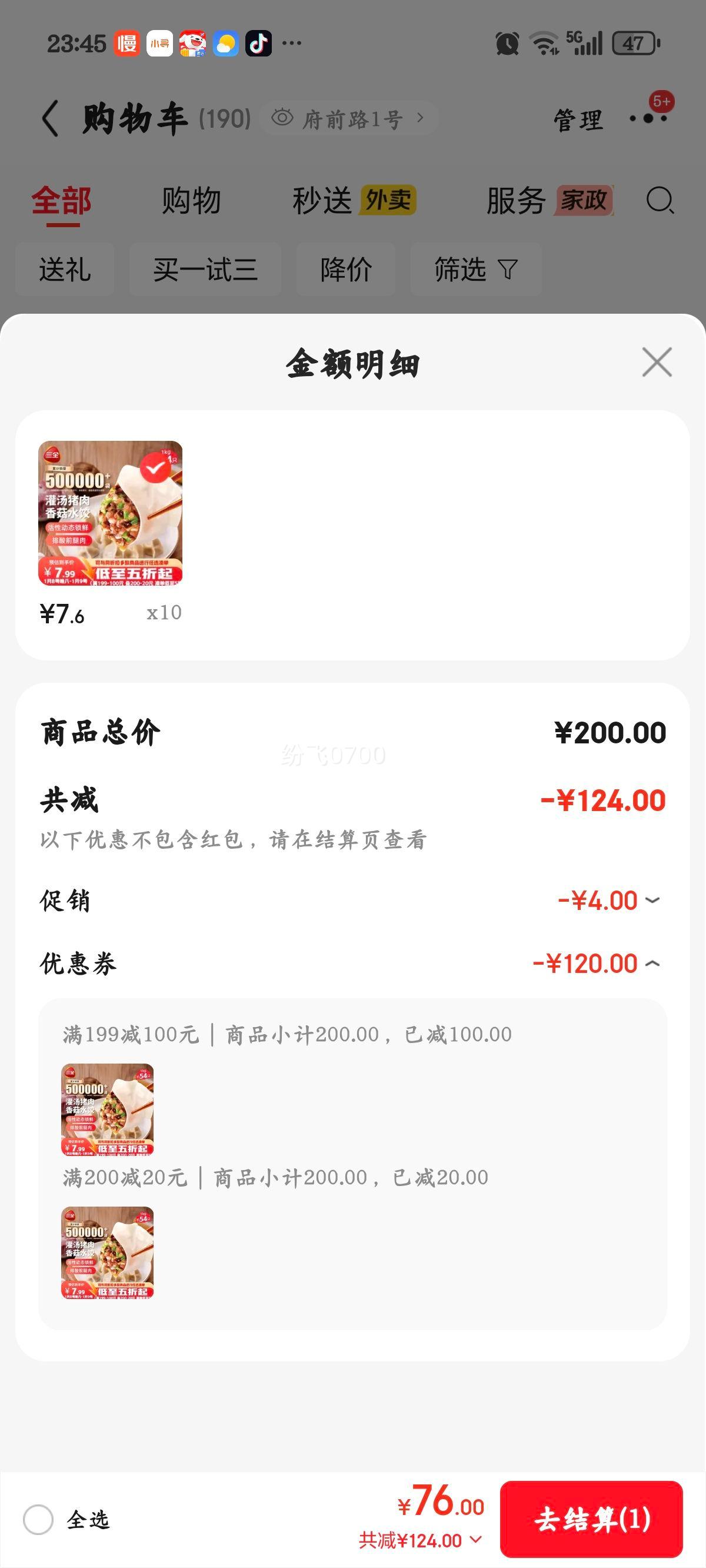
Task: Open the search in the shopping cart
Action: tap(660, 201)
